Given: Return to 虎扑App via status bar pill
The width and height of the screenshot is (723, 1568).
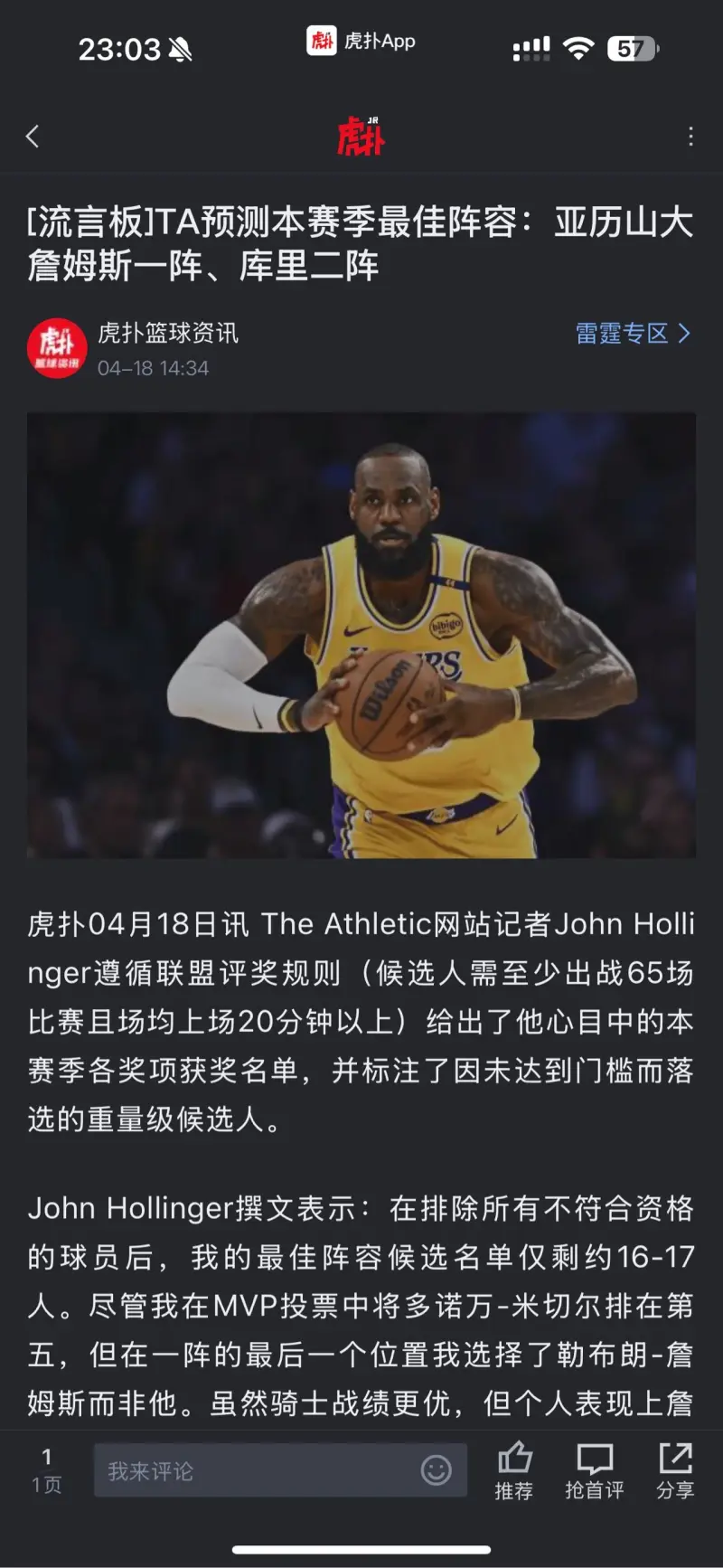Looking at the screenshot, I should click(x=361, y=41).
